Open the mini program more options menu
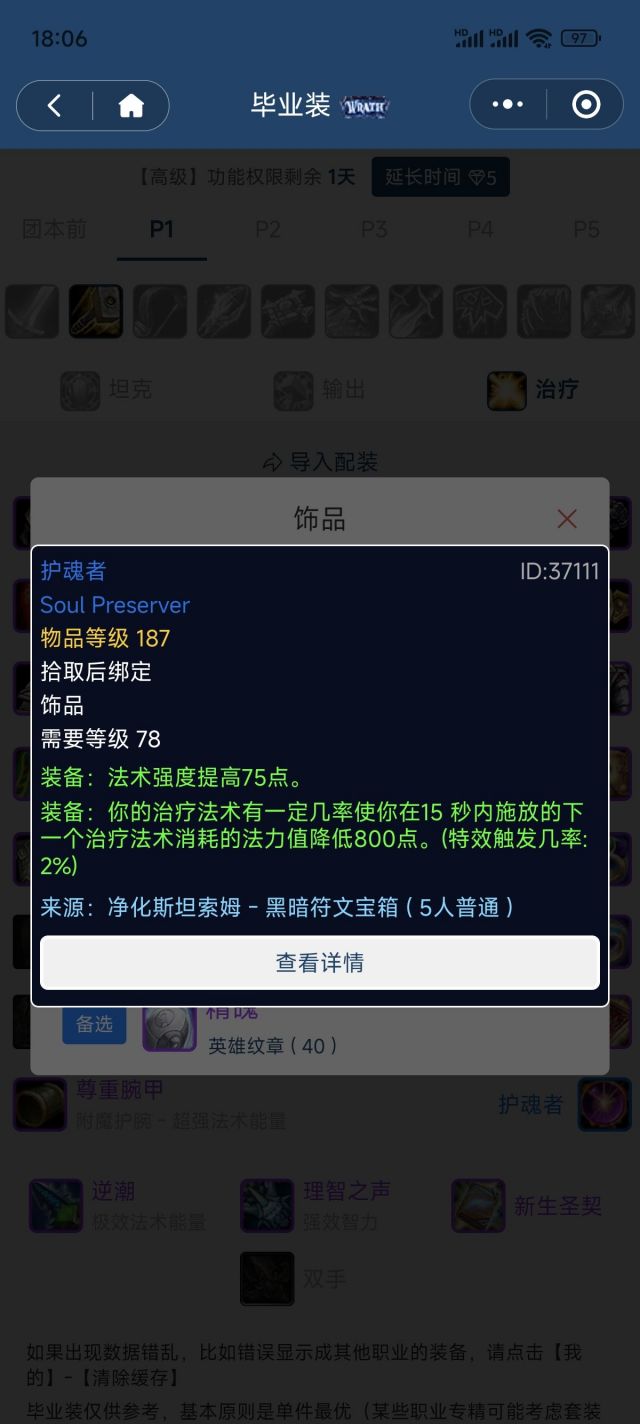The image size is (640, 1424). (x=508, y=105)
